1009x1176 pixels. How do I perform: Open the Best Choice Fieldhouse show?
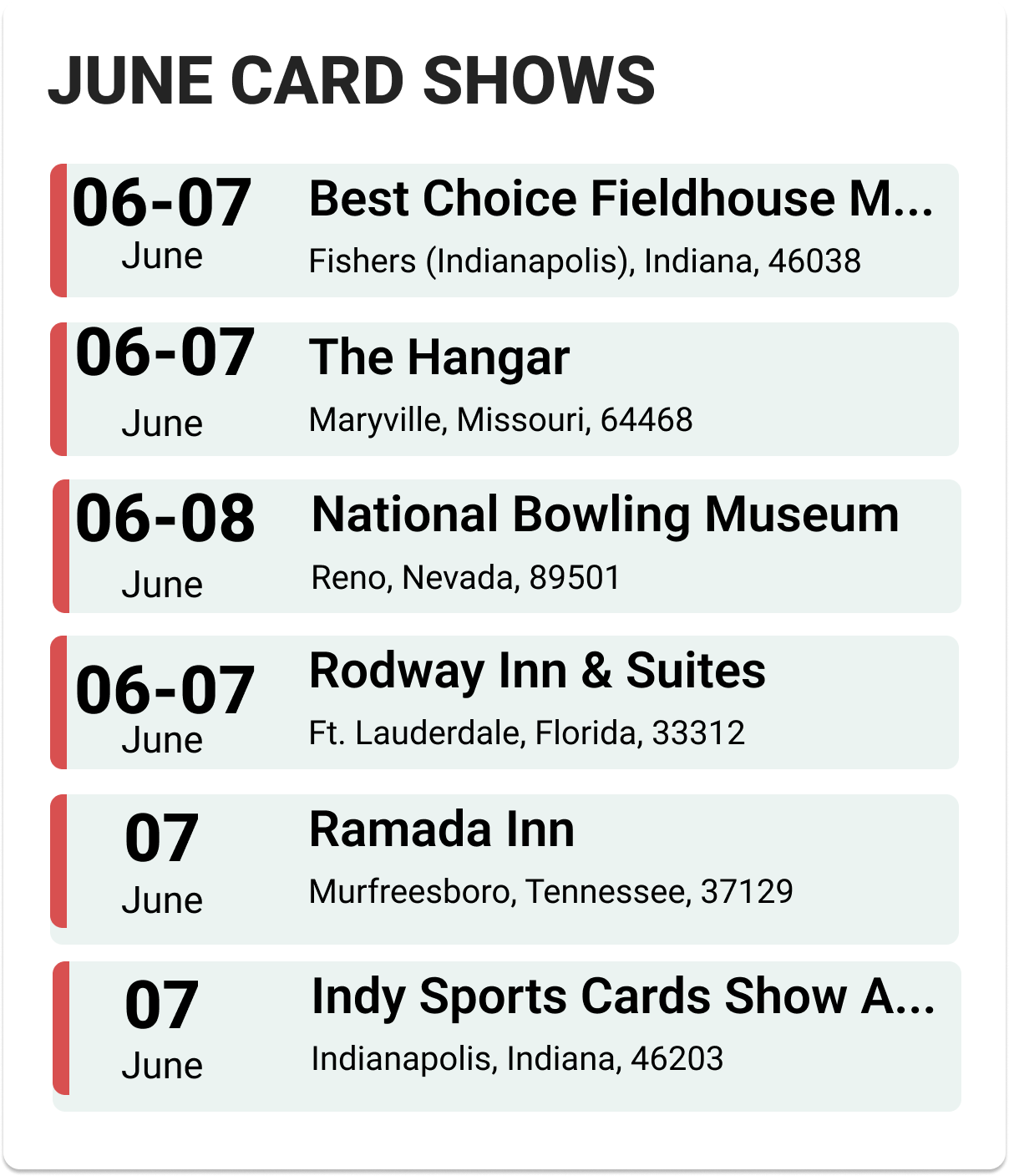tap(620, 200)
